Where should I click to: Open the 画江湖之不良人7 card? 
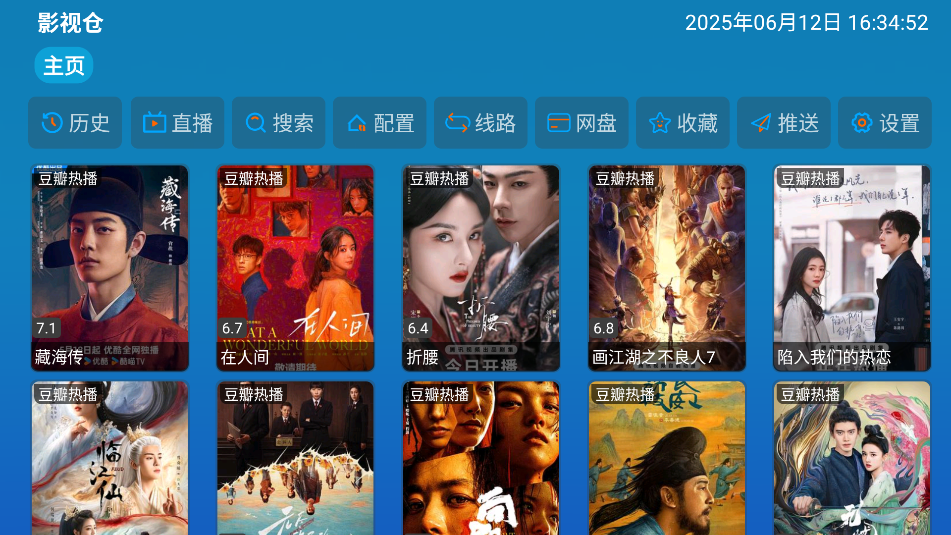pos(667,267)
